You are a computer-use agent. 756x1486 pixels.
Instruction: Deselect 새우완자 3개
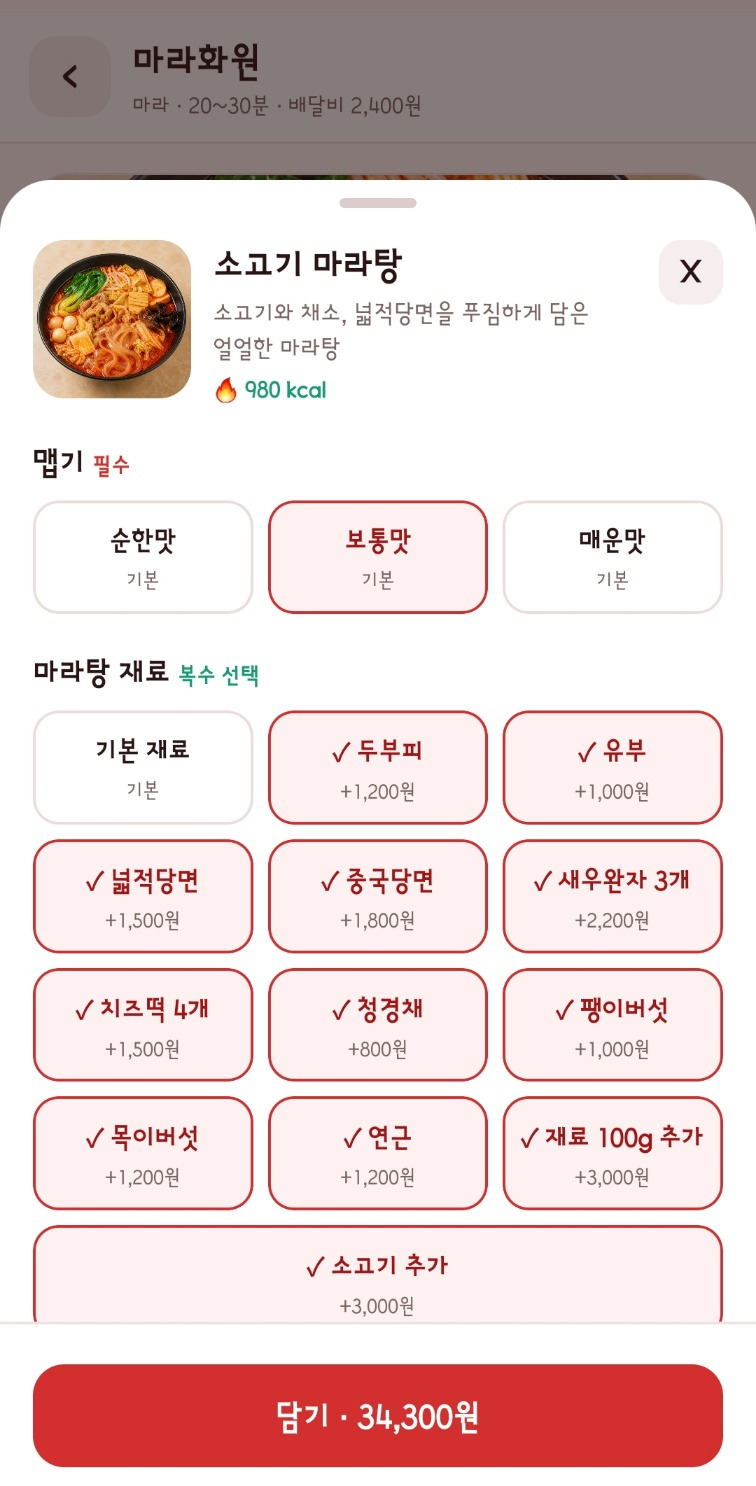[612, 896]
